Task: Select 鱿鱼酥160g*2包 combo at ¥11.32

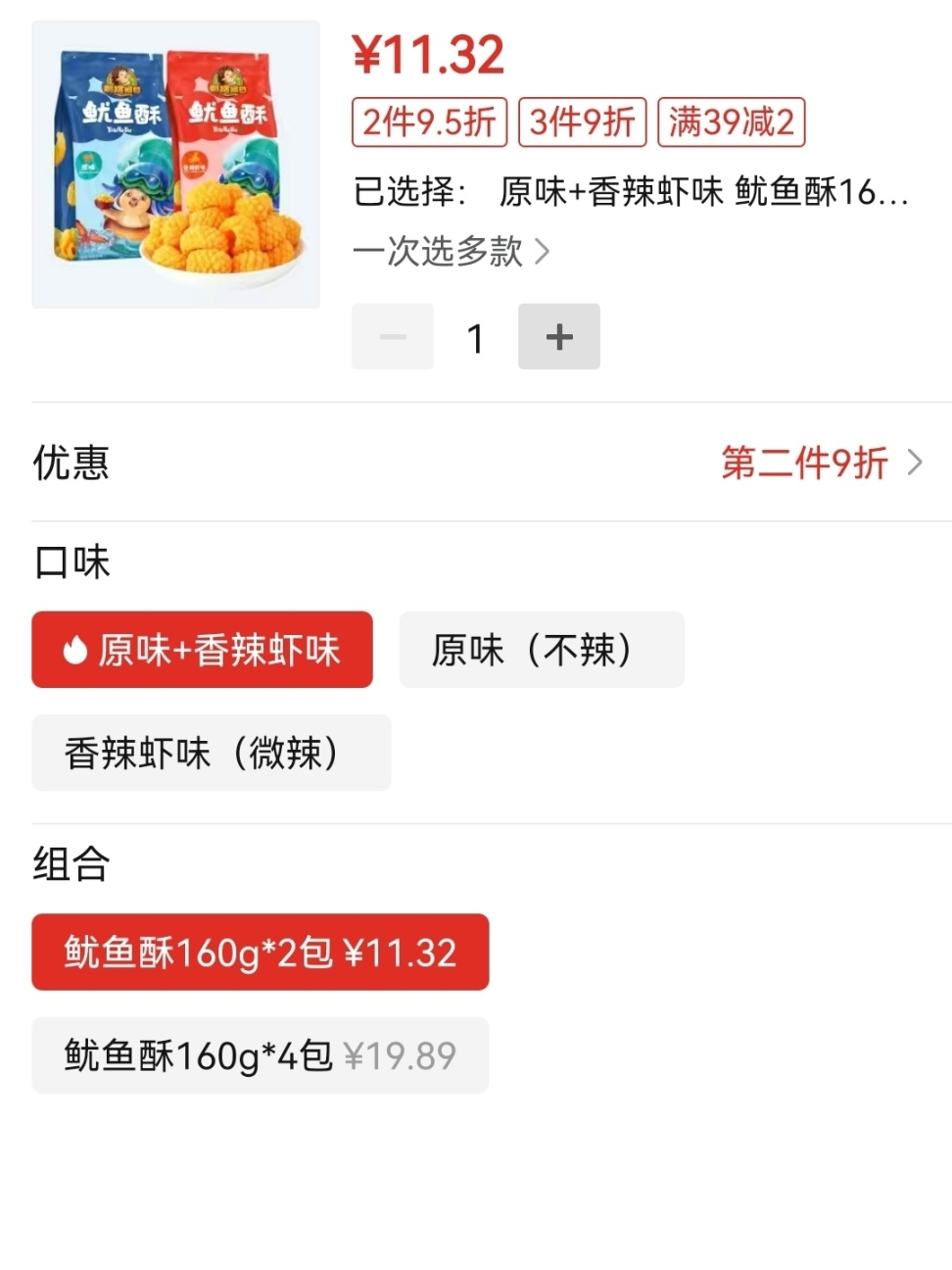Action: coord(261,952)
